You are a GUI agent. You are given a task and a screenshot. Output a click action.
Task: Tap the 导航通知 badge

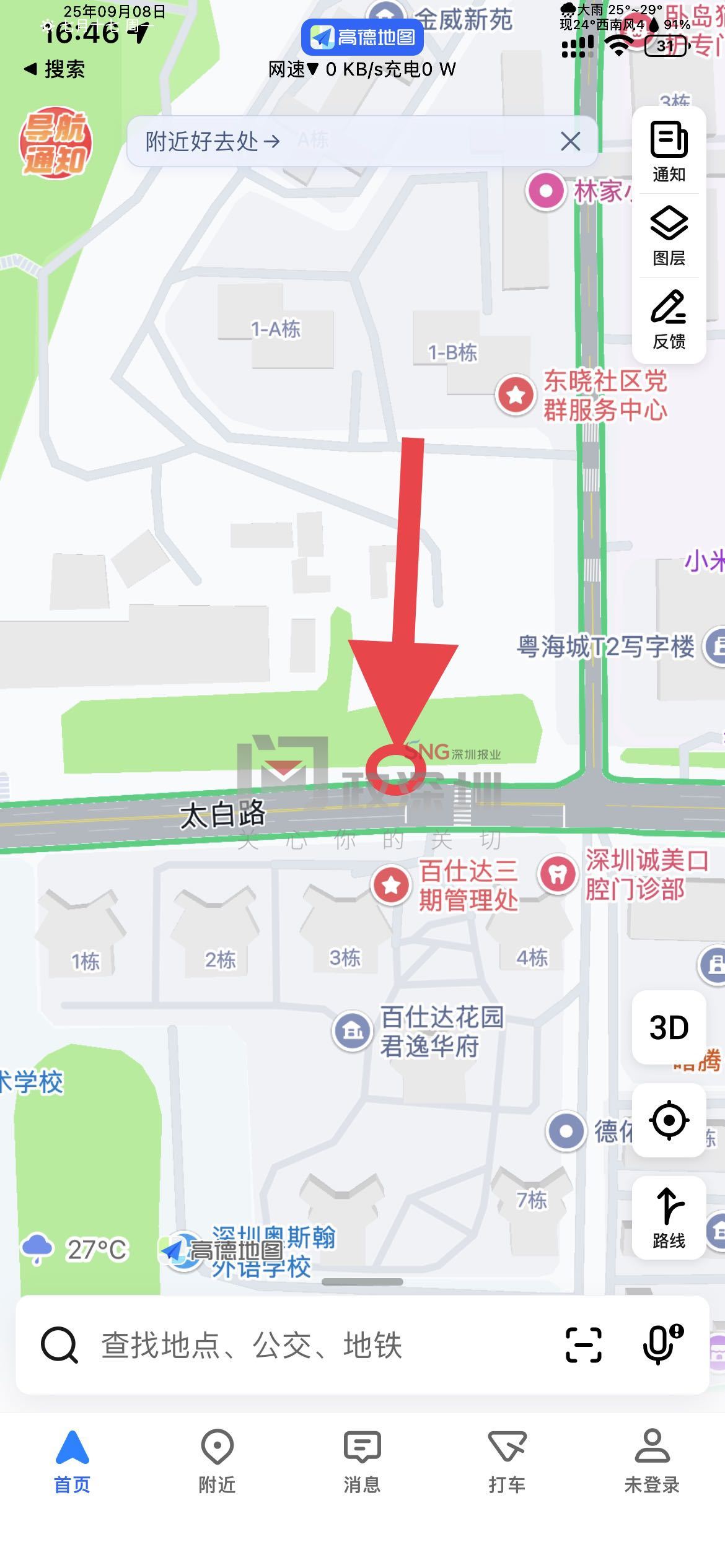point(55,144)
